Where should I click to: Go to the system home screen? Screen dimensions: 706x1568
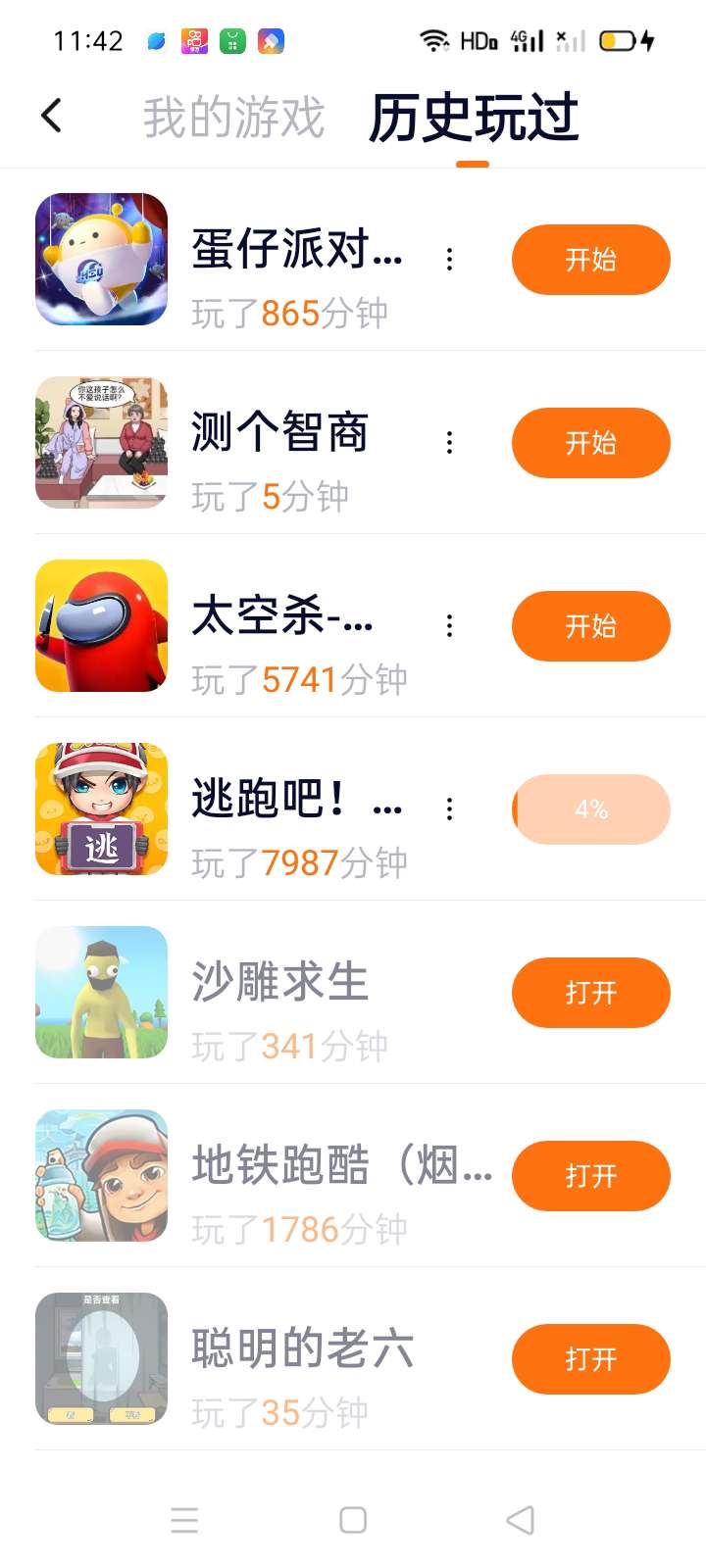(x=353, y=1520)
